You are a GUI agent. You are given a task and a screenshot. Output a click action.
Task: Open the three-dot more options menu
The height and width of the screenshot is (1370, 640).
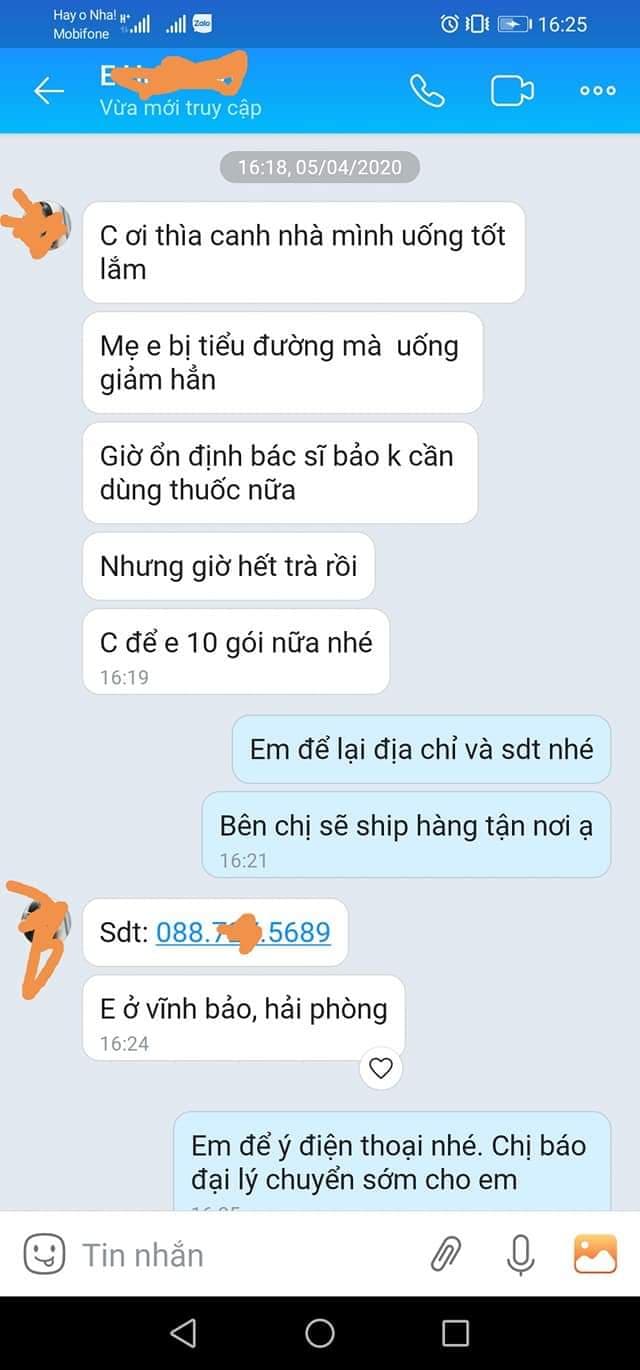coord(597,91)
